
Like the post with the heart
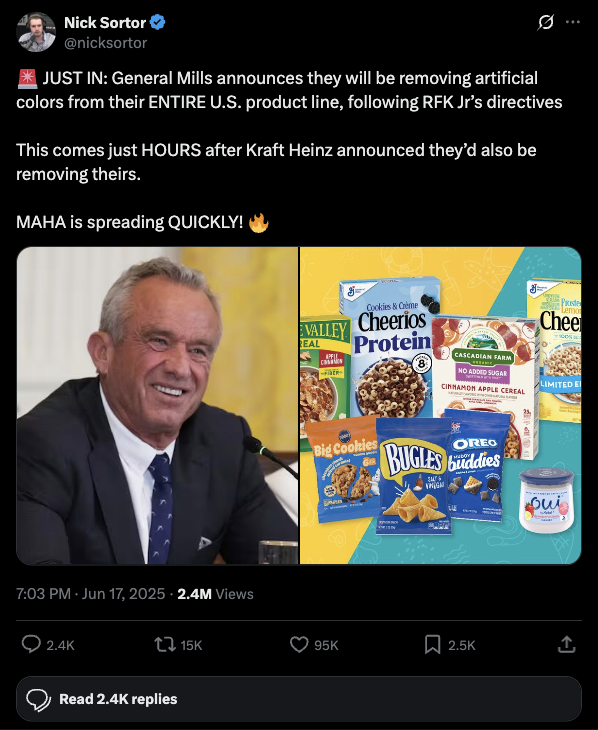(x=299, y=644)
